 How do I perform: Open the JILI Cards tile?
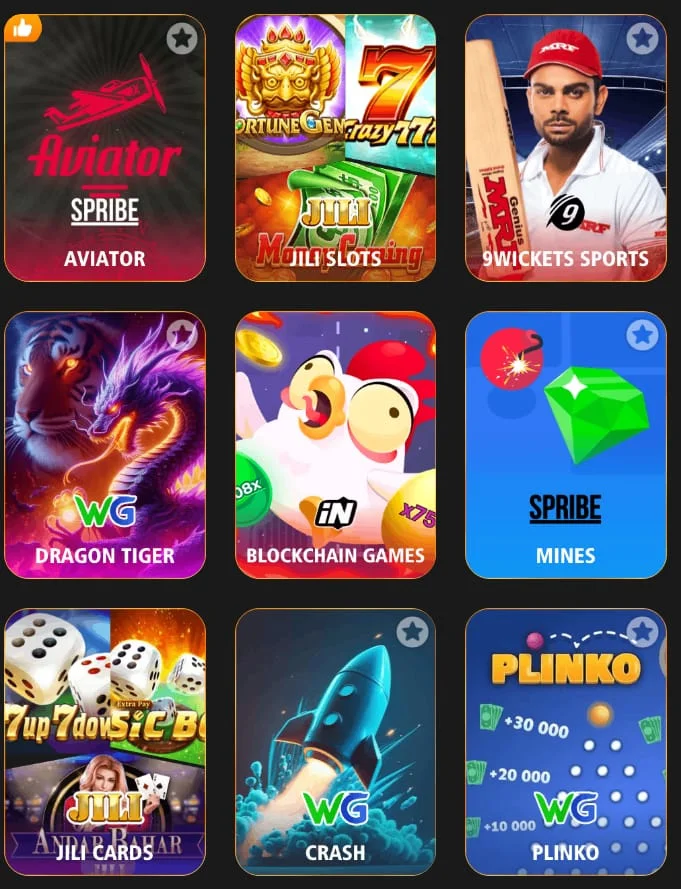point(104,745)
